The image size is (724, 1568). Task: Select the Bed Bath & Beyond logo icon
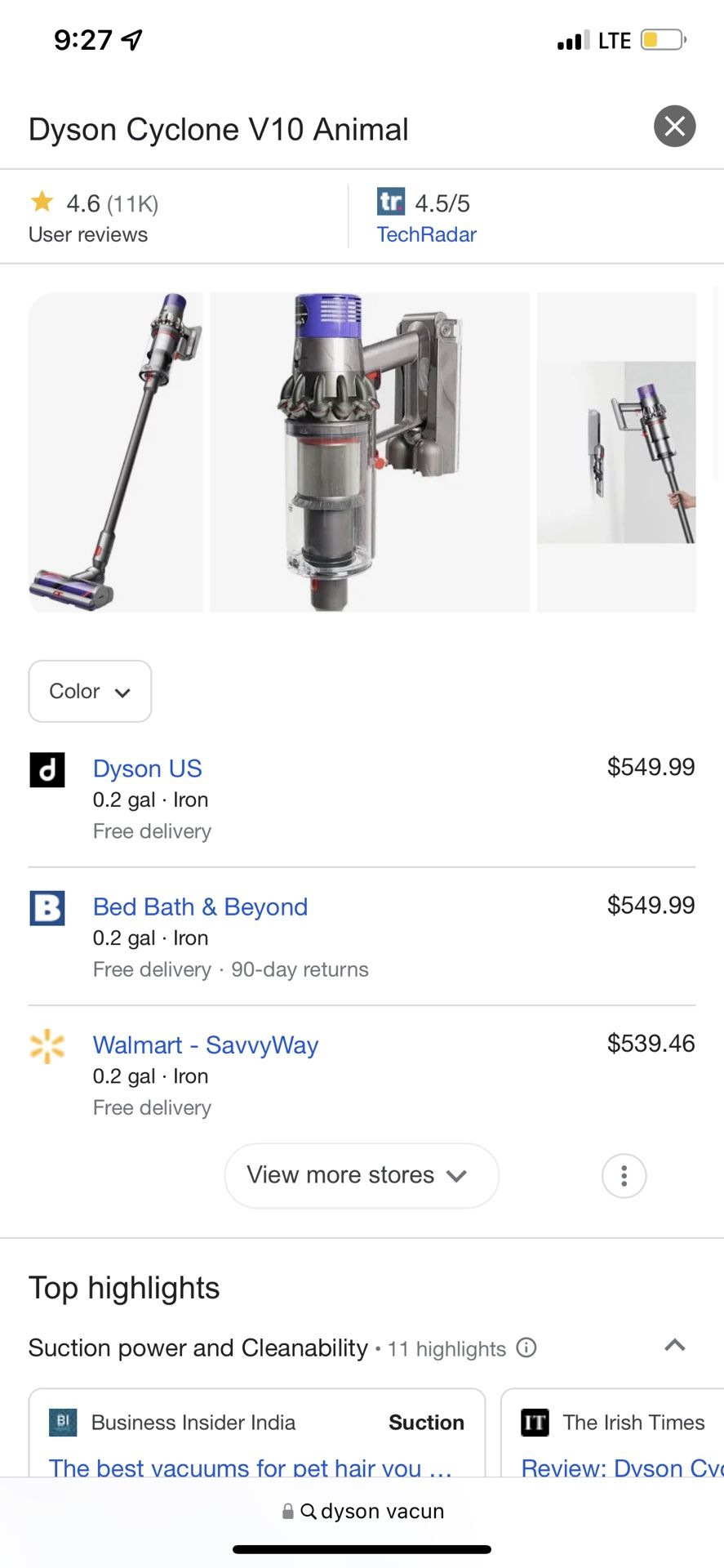[x=47, y=907]
